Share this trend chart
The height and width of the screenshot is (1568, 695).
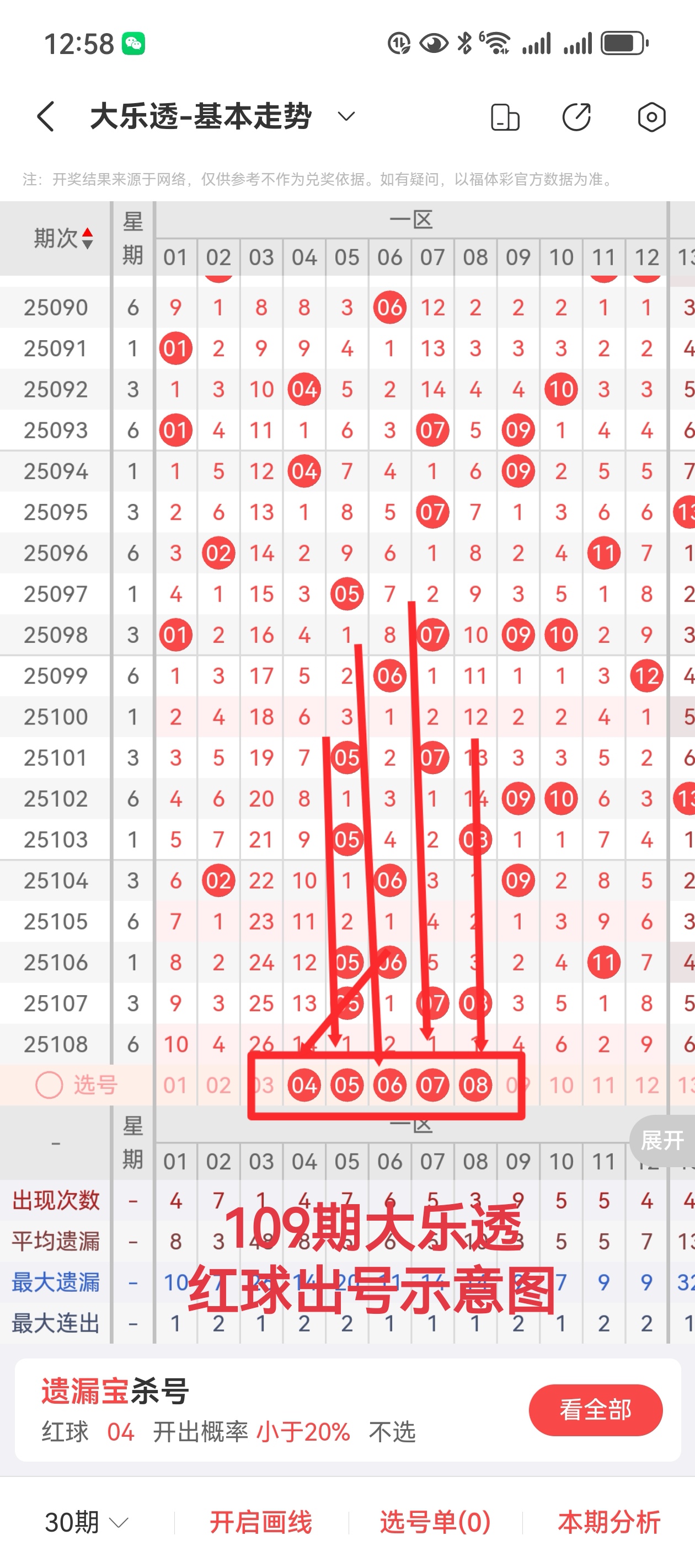pyautogui.click(x=576, y=117)
